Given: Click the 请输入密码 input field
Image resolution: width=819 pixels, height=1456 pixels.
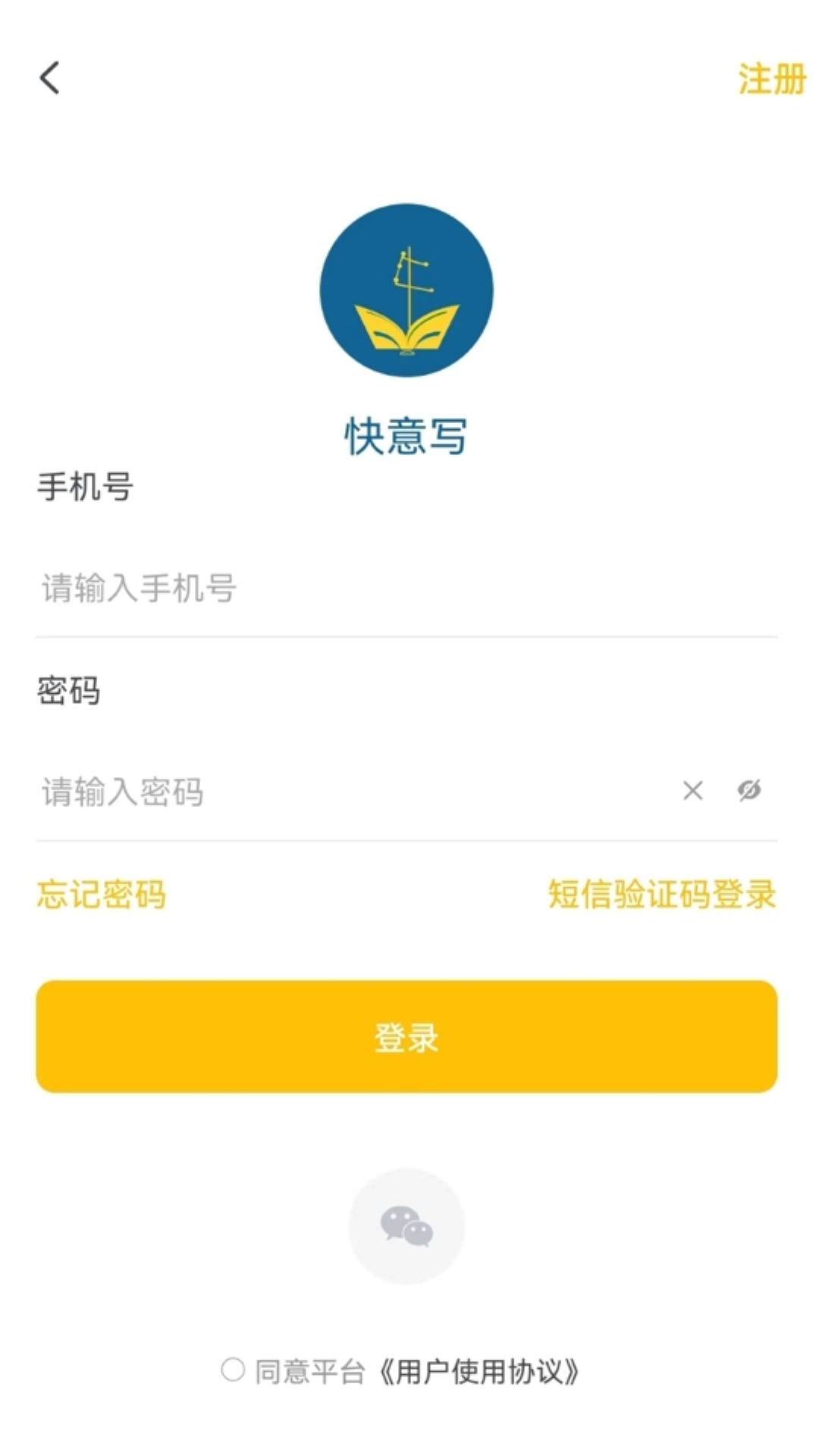Looking at the screenshot, I should click(303, 791).
